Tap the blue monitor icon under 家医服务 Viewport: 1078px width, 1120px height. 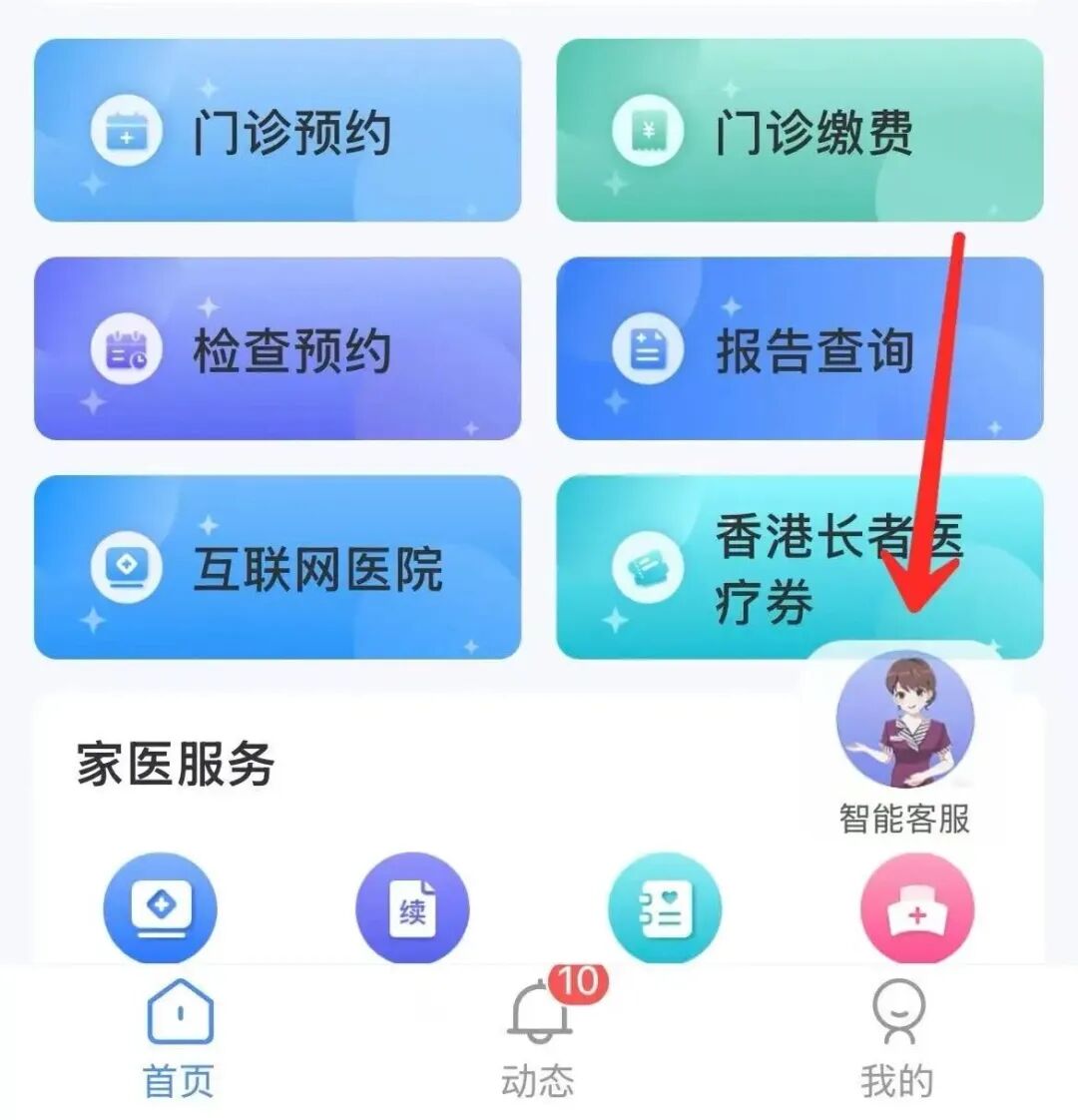160,907
